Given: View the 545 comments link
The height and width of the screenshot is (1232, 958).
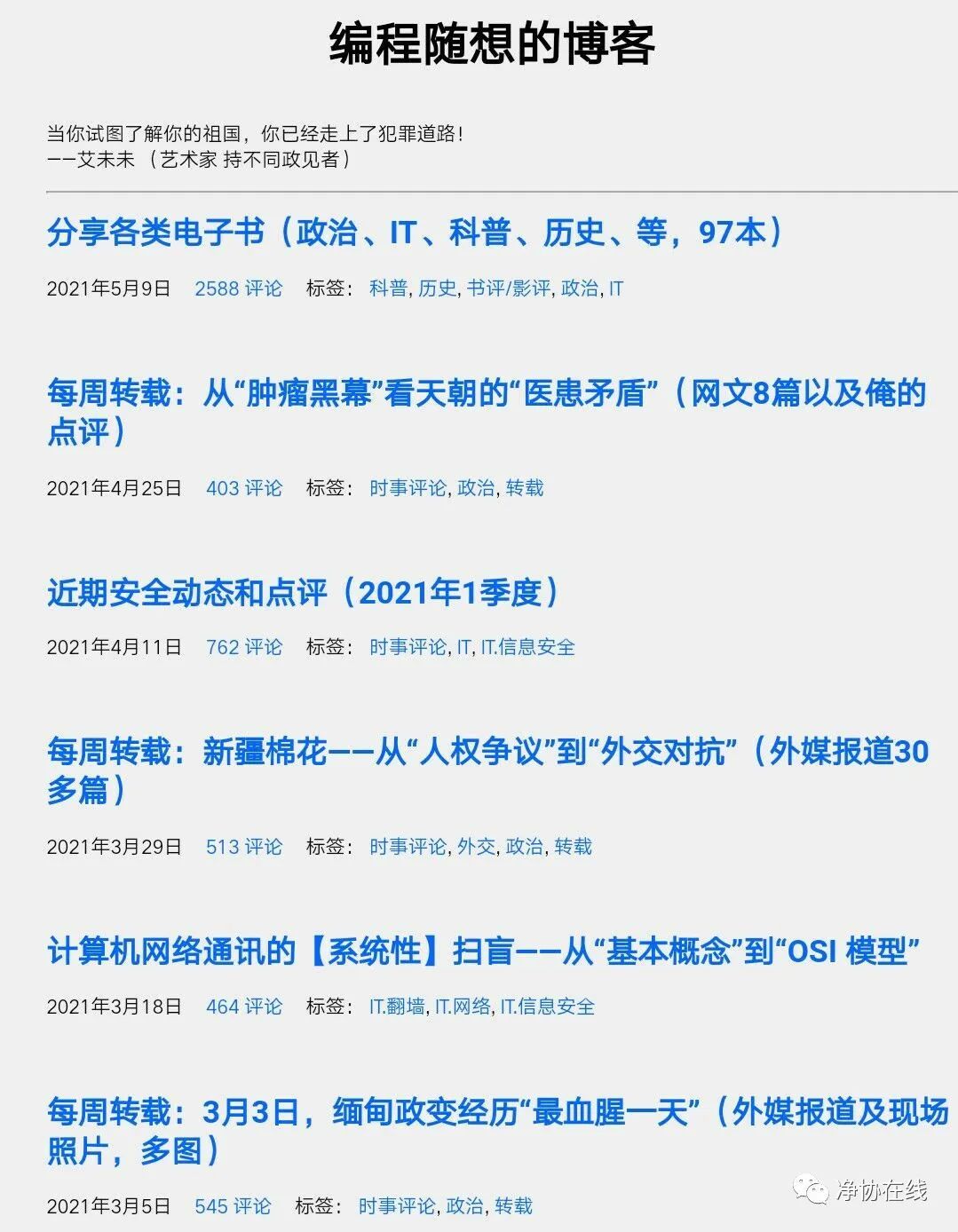Looking at the screenshot, I should pyautogui.click(x=233, y=1206).
